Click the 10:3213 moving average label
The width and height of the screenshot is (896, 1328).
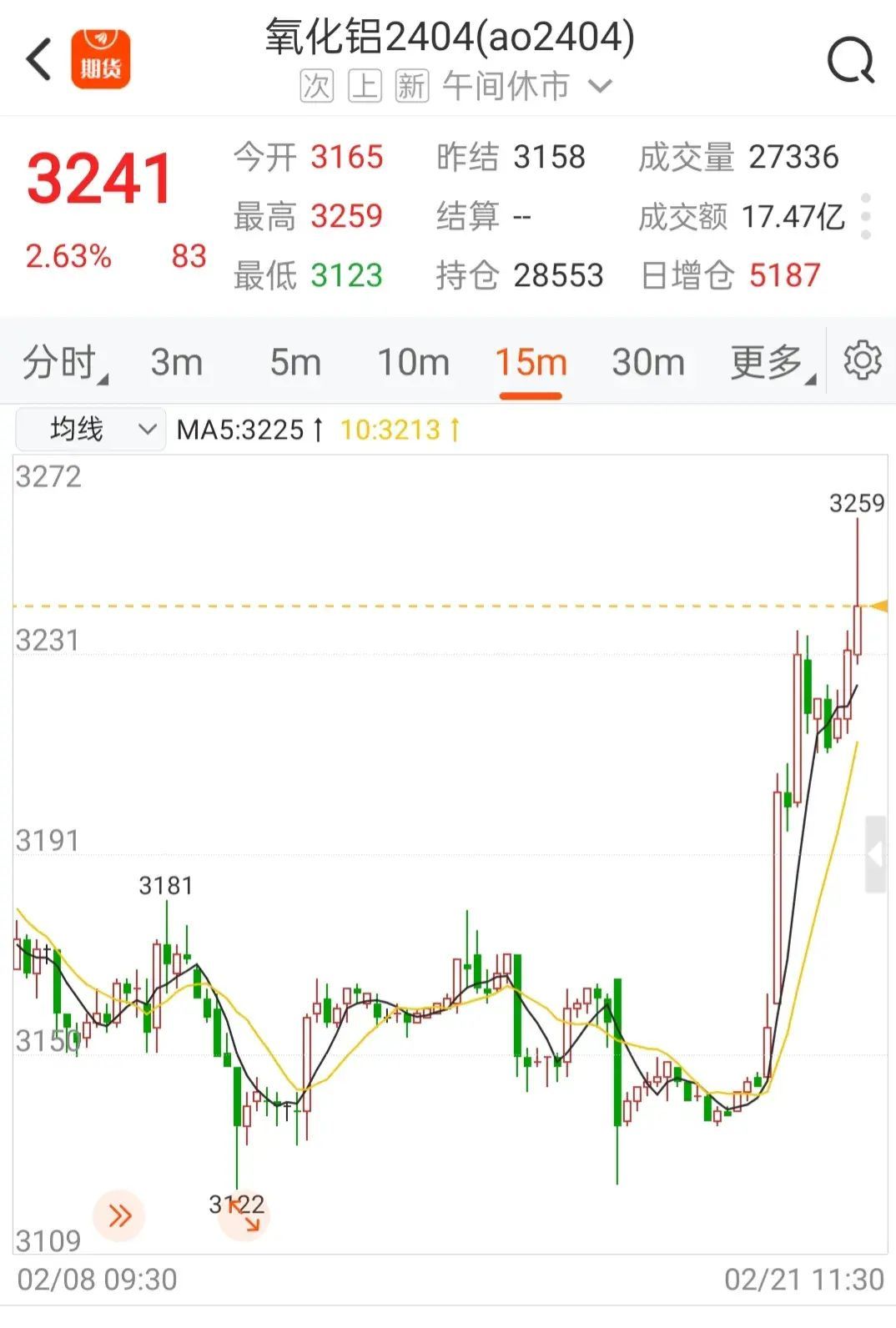[392, 430]
